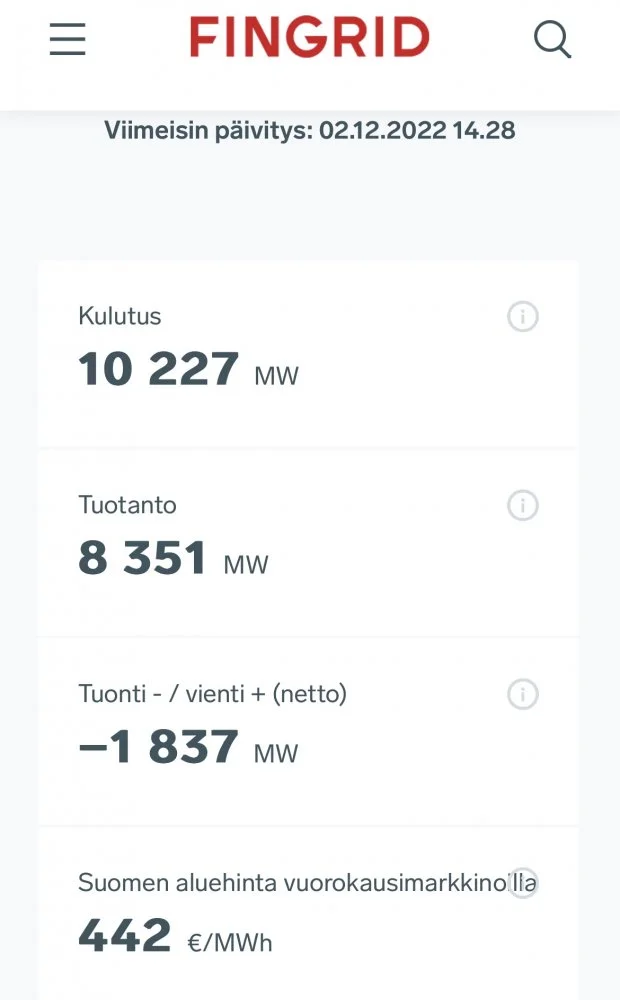Tap info icon for Suomen aluehinta

click(523, 883)
